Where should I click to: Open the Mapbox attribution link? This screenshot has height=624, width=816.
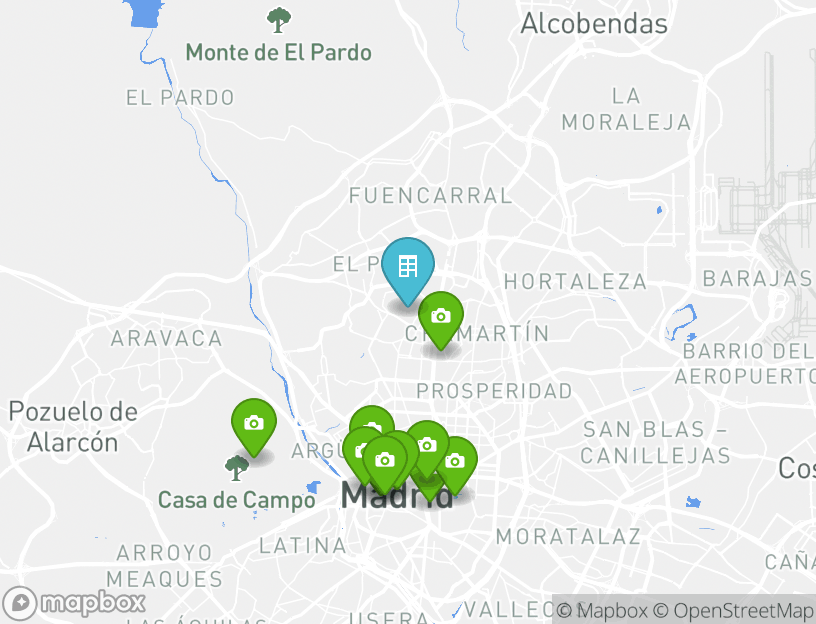603,610
